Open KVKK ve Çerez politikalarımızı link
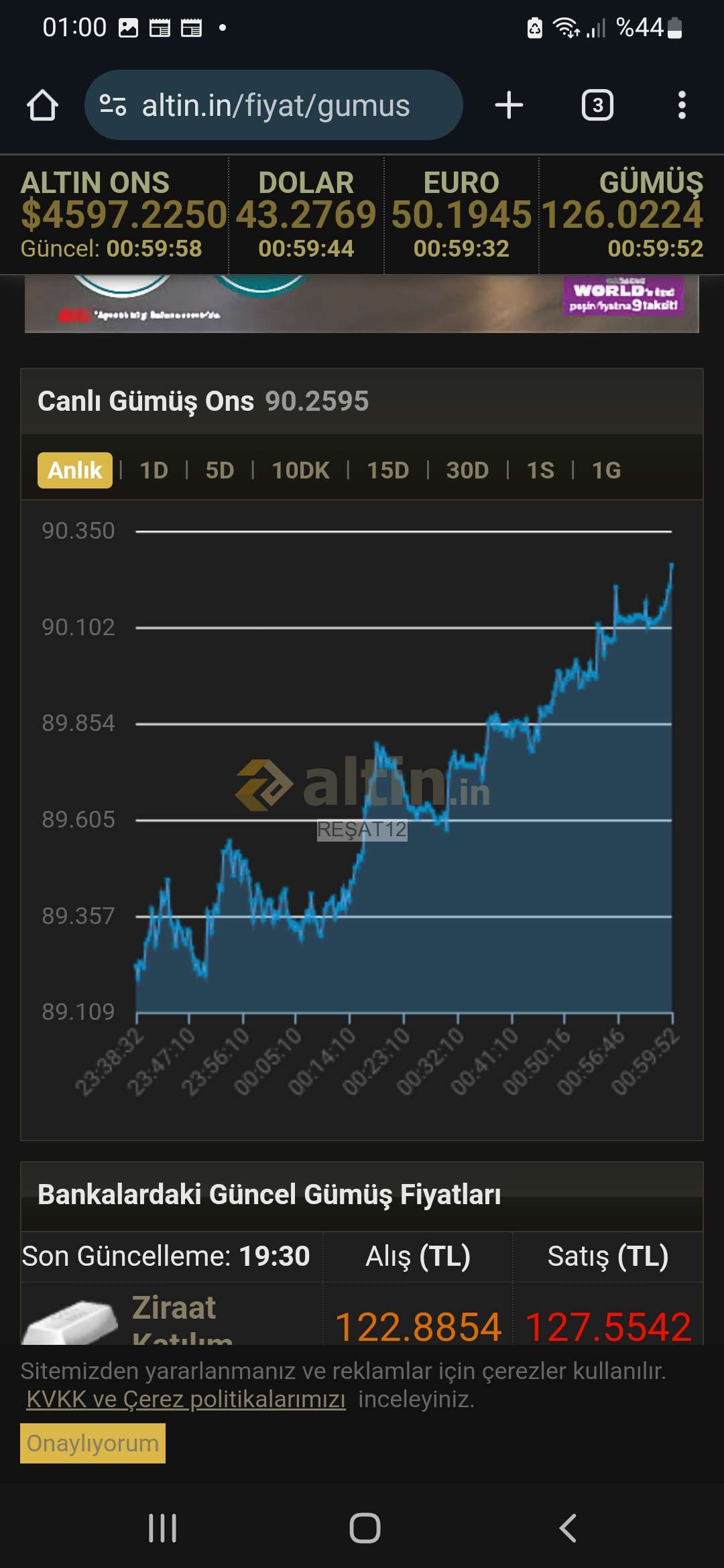This screenshot has height=1568, width=724. pos(186,1399)
